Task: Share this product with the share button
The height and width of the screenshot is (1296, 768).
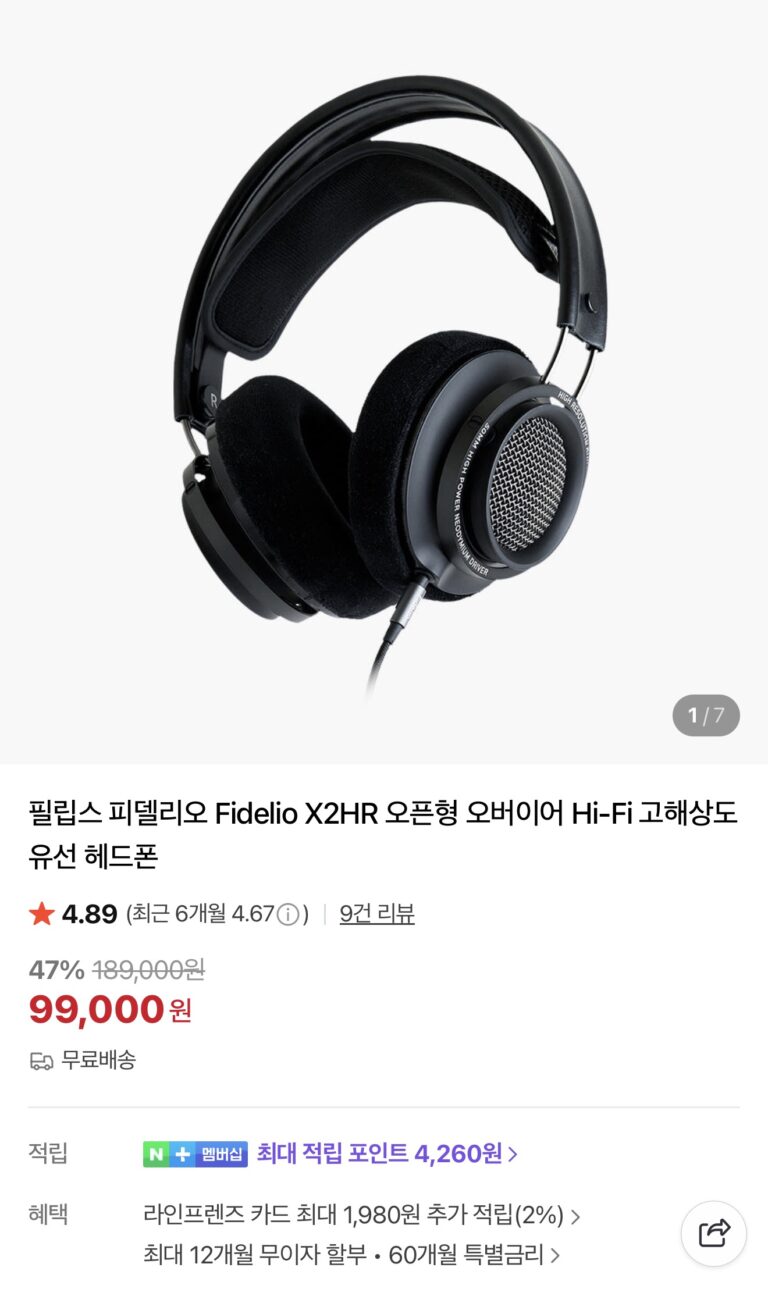Action: (714, 1233)
